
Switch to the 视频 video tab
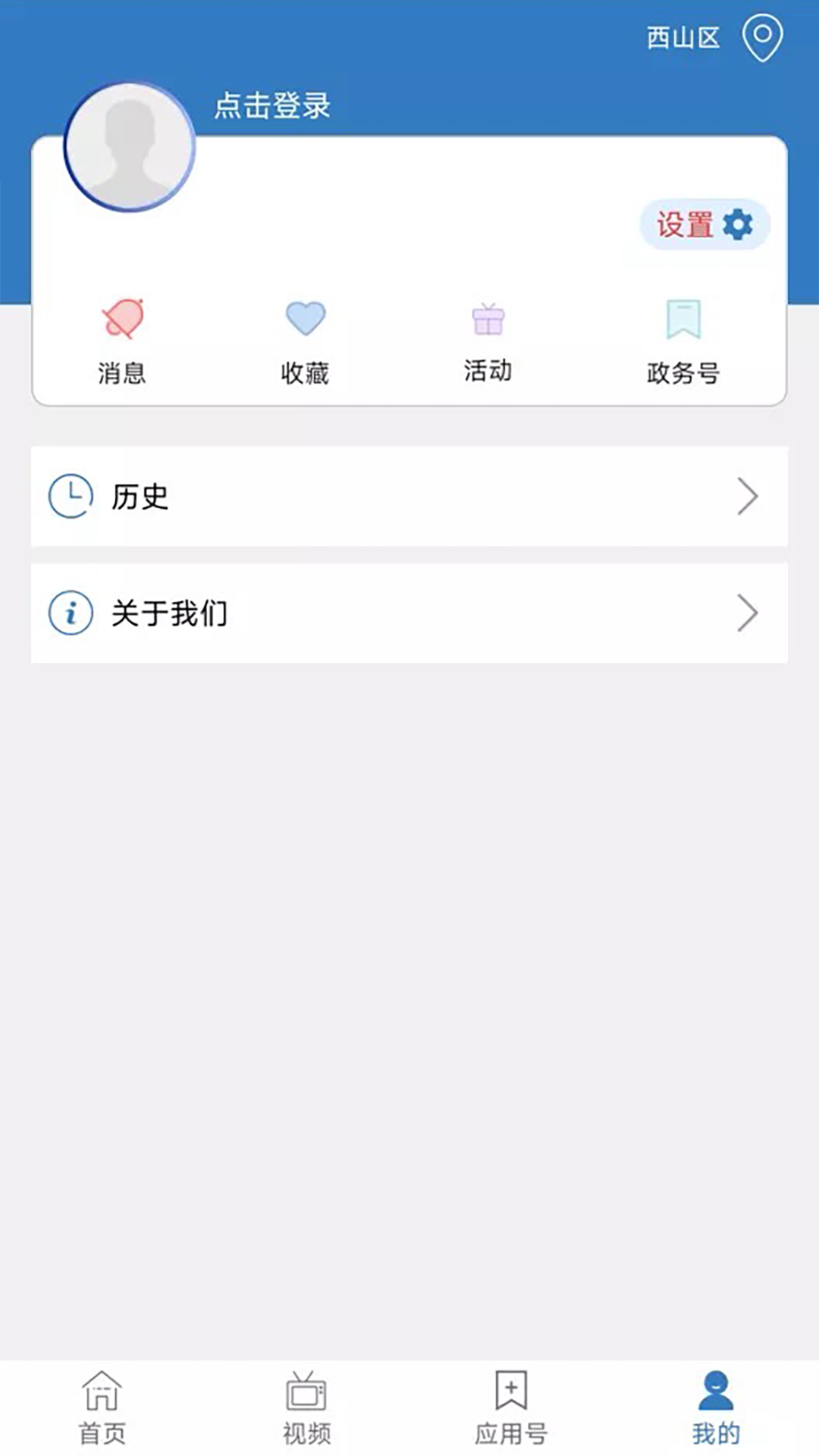tap(306, 1408)
